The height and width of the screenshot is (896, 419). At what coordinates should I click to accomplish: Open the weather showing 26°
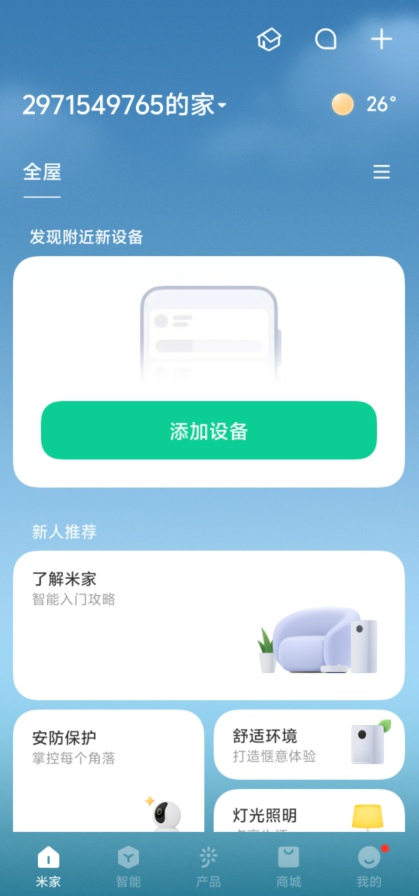[x=364, y=105]
